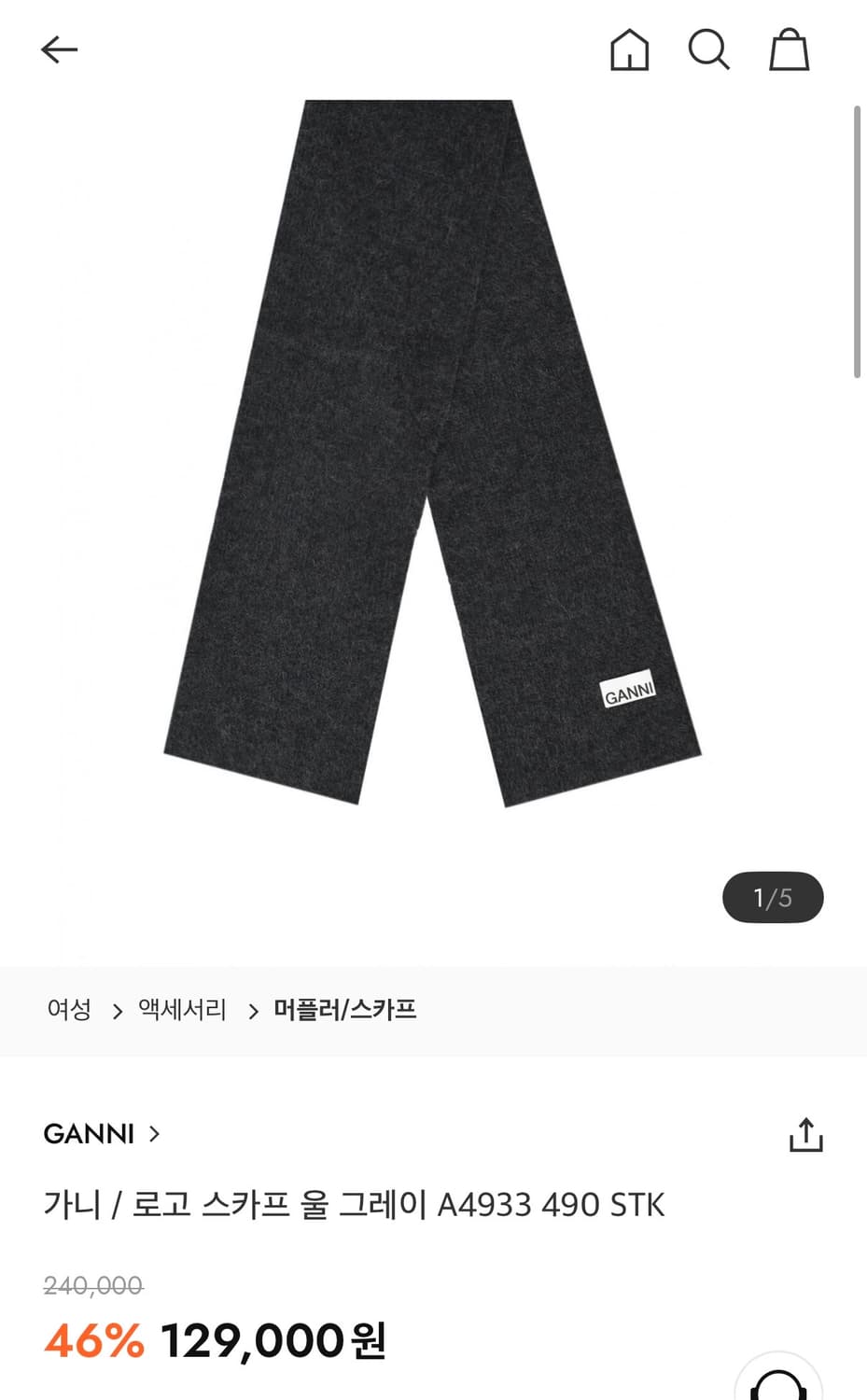Viewport: 867px width, 1400px height.
Task: Navigate to the home screen
Action: click(x=630, y=50)
